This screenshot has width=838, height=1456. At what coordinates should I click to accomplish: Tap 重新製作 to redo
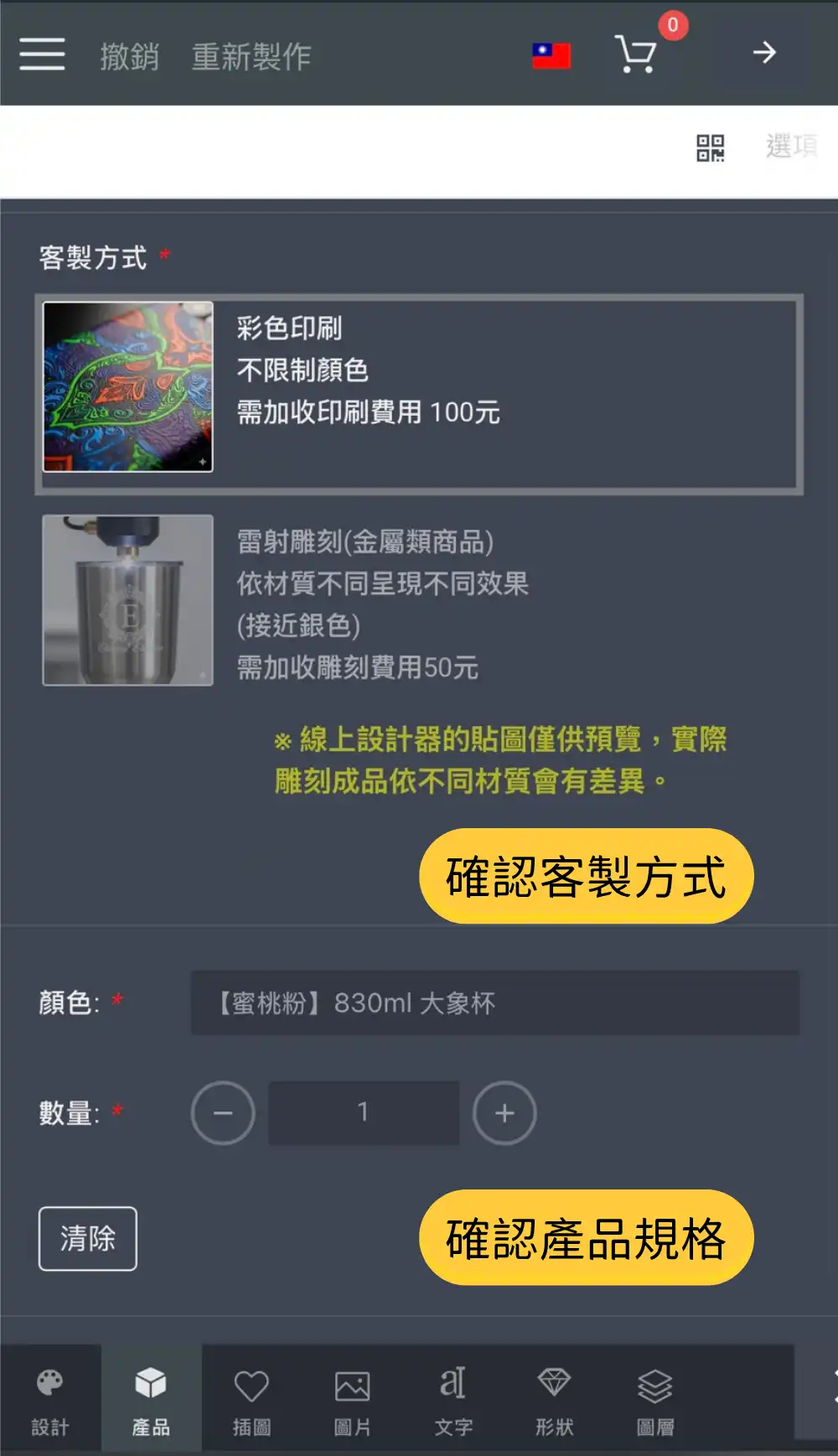[x=251, y=57]
